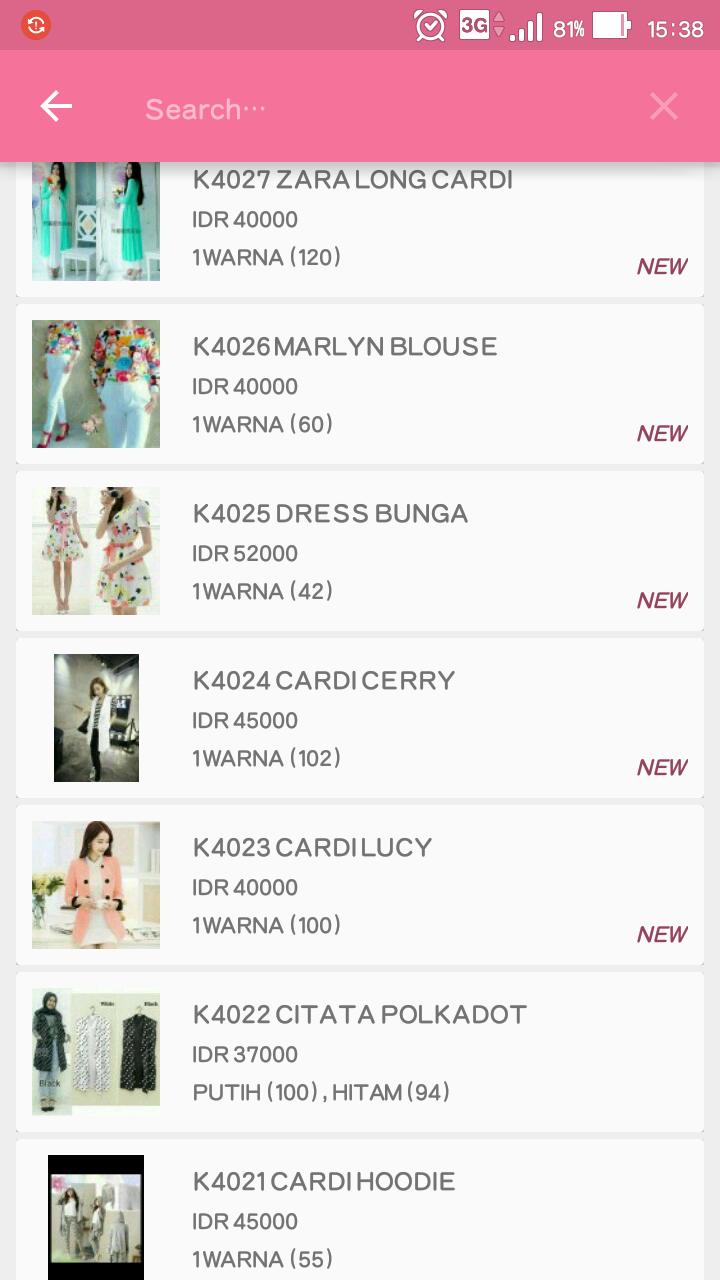Select K4024 Cardi Cerry listing
The width and height of the screenshot is (720, 1280).
(x=360, y=718)
